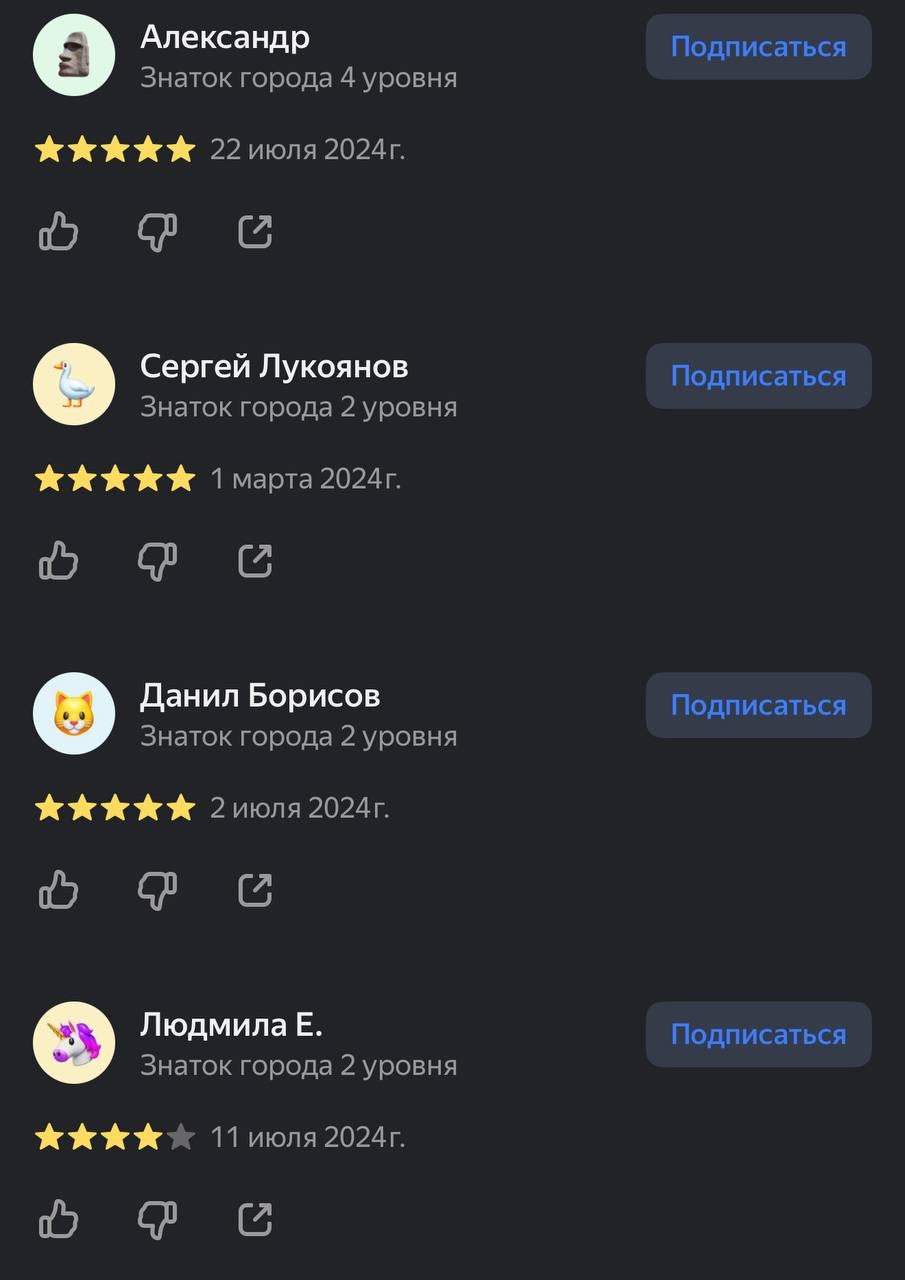Like Александр's review
The height and width of the screenshot is (1280, 905).
(59, 232)
